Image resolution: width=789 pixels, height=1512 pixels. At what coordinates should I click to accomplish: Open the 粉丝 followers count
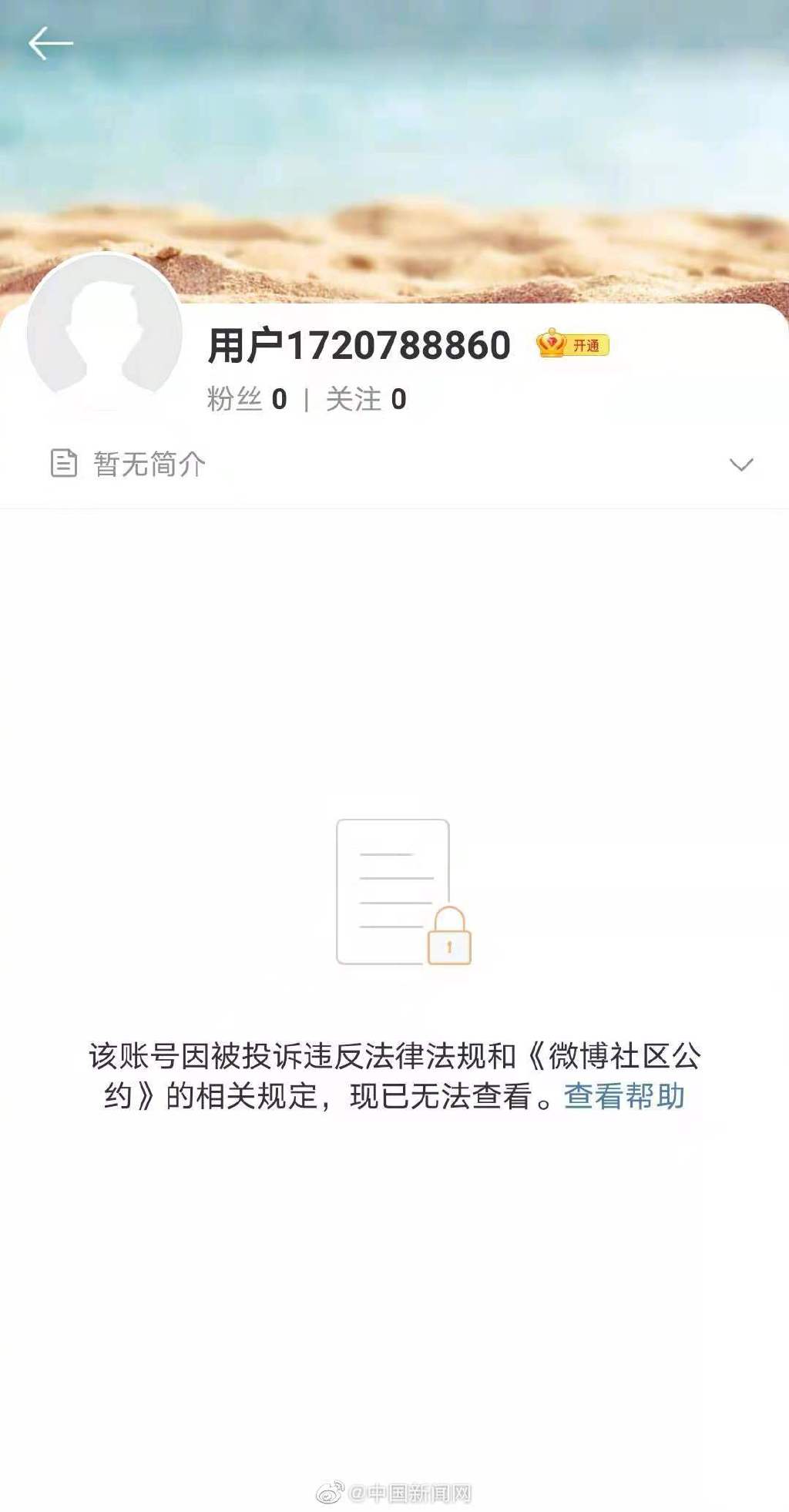click(247, 399)
